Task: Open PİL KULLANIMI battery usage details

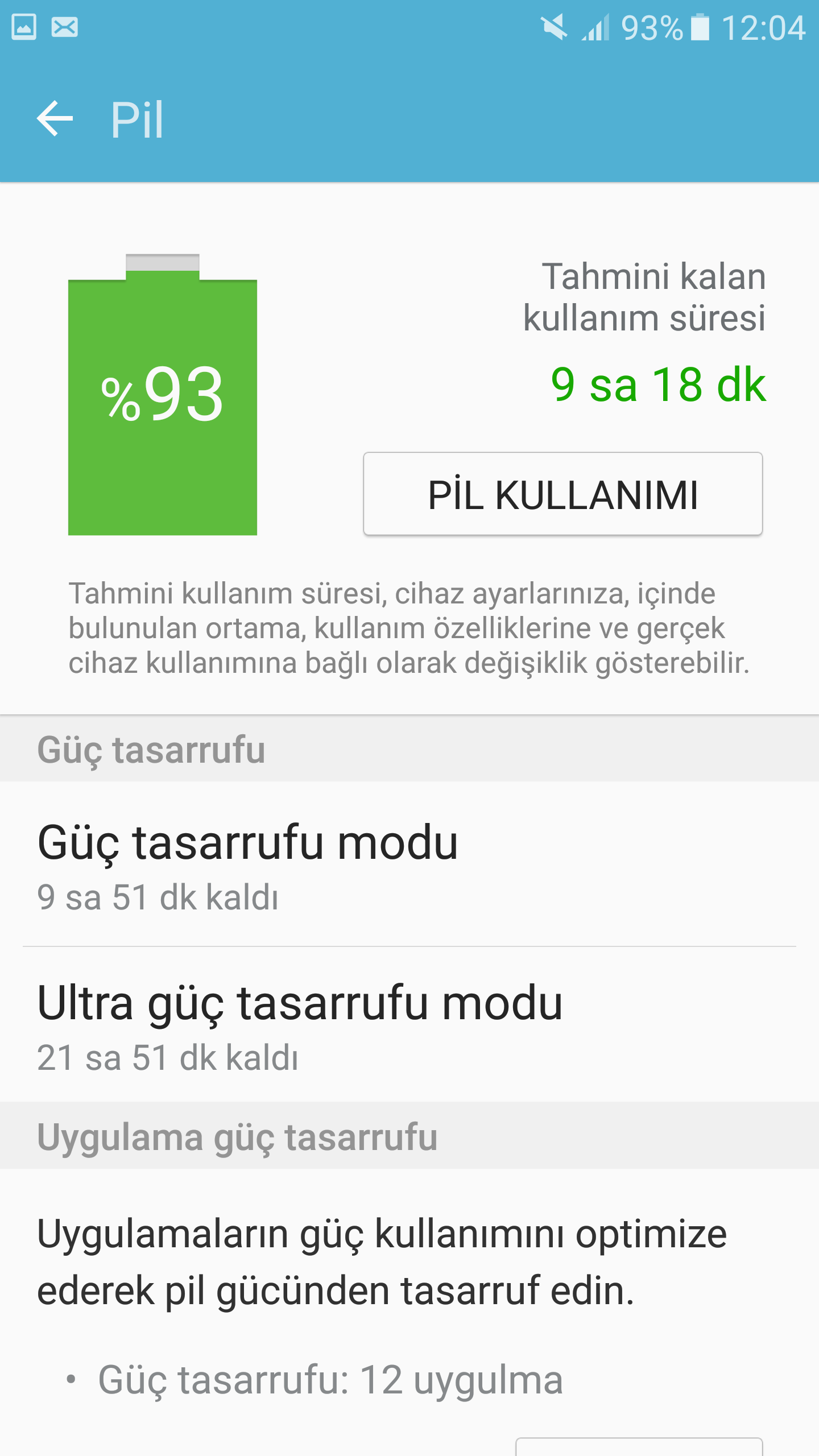Action: [x=562, y=494]
